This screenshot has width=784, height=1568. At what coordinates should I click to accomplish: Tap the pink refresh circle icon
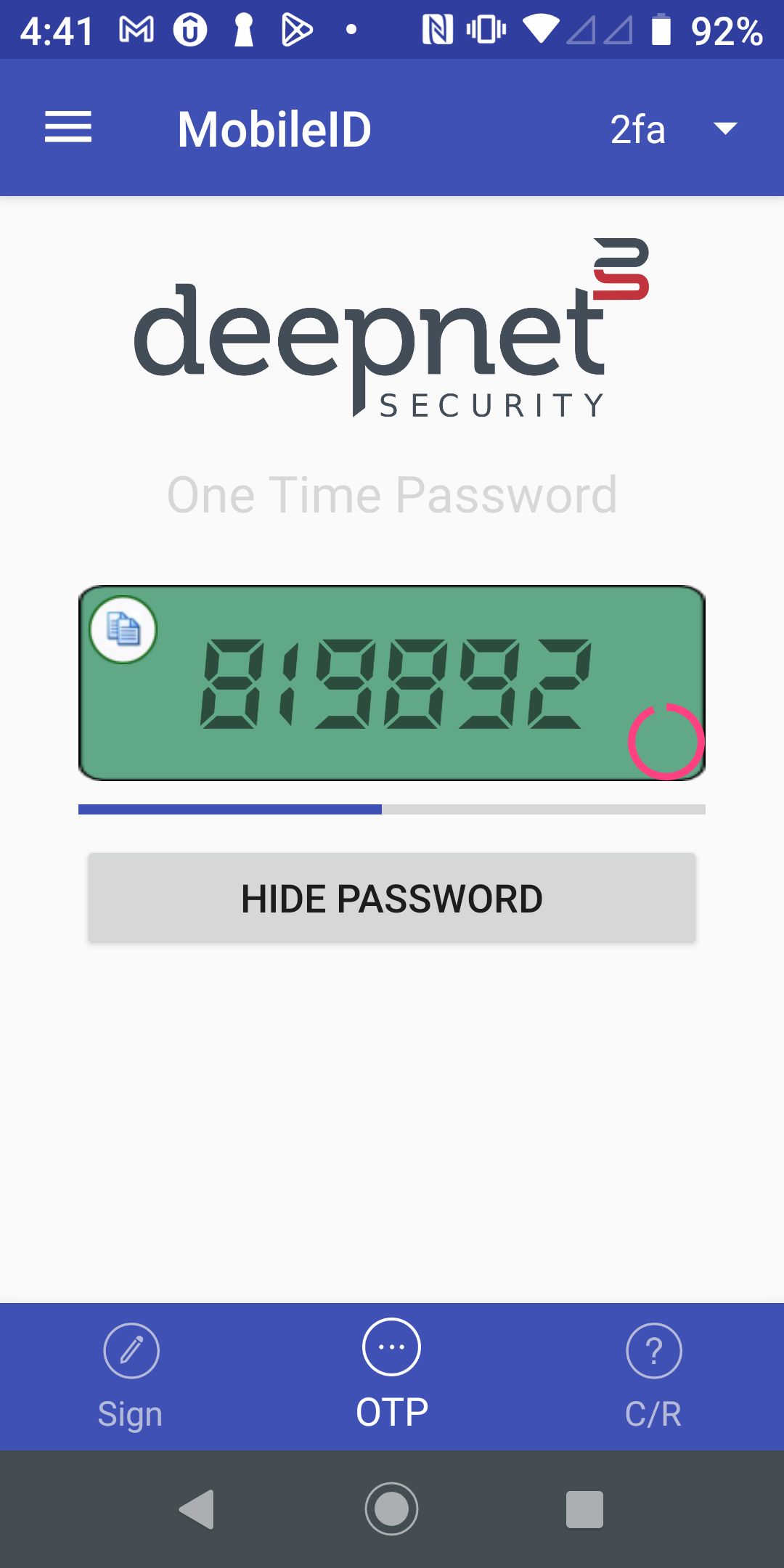tap(665, 742)
